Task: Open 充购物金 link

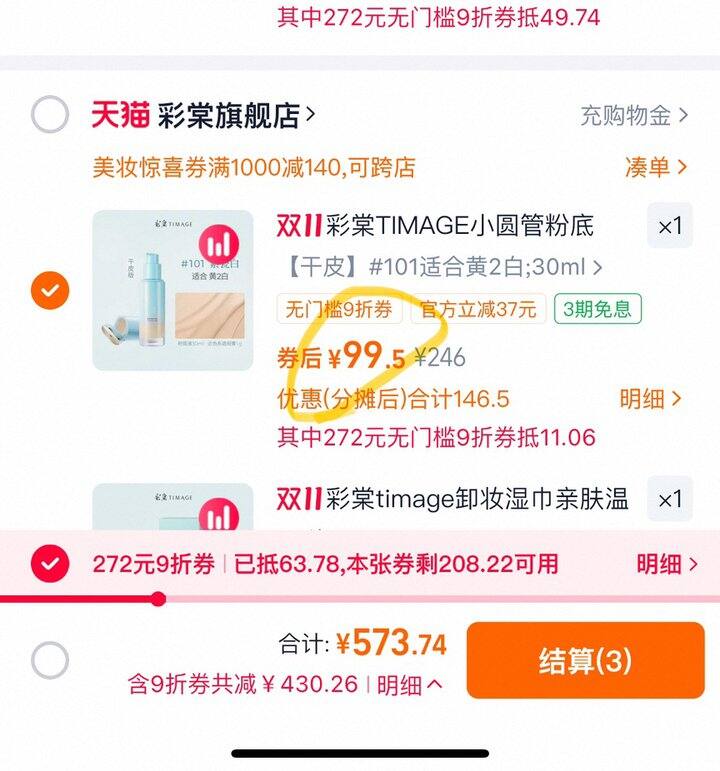Action: (634, 115)
